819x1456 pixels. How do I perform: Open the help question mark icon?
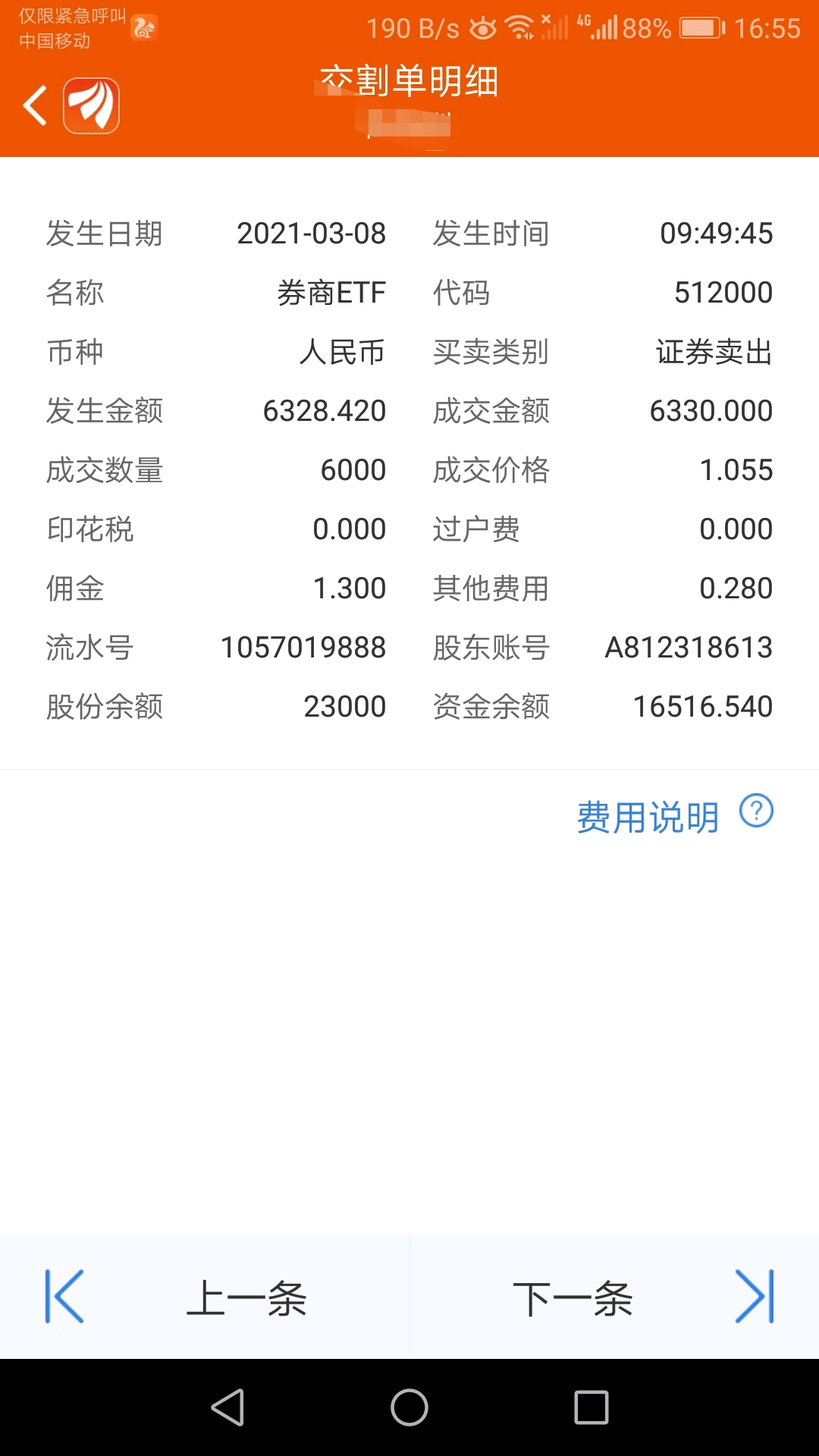[x=755, y=813]
